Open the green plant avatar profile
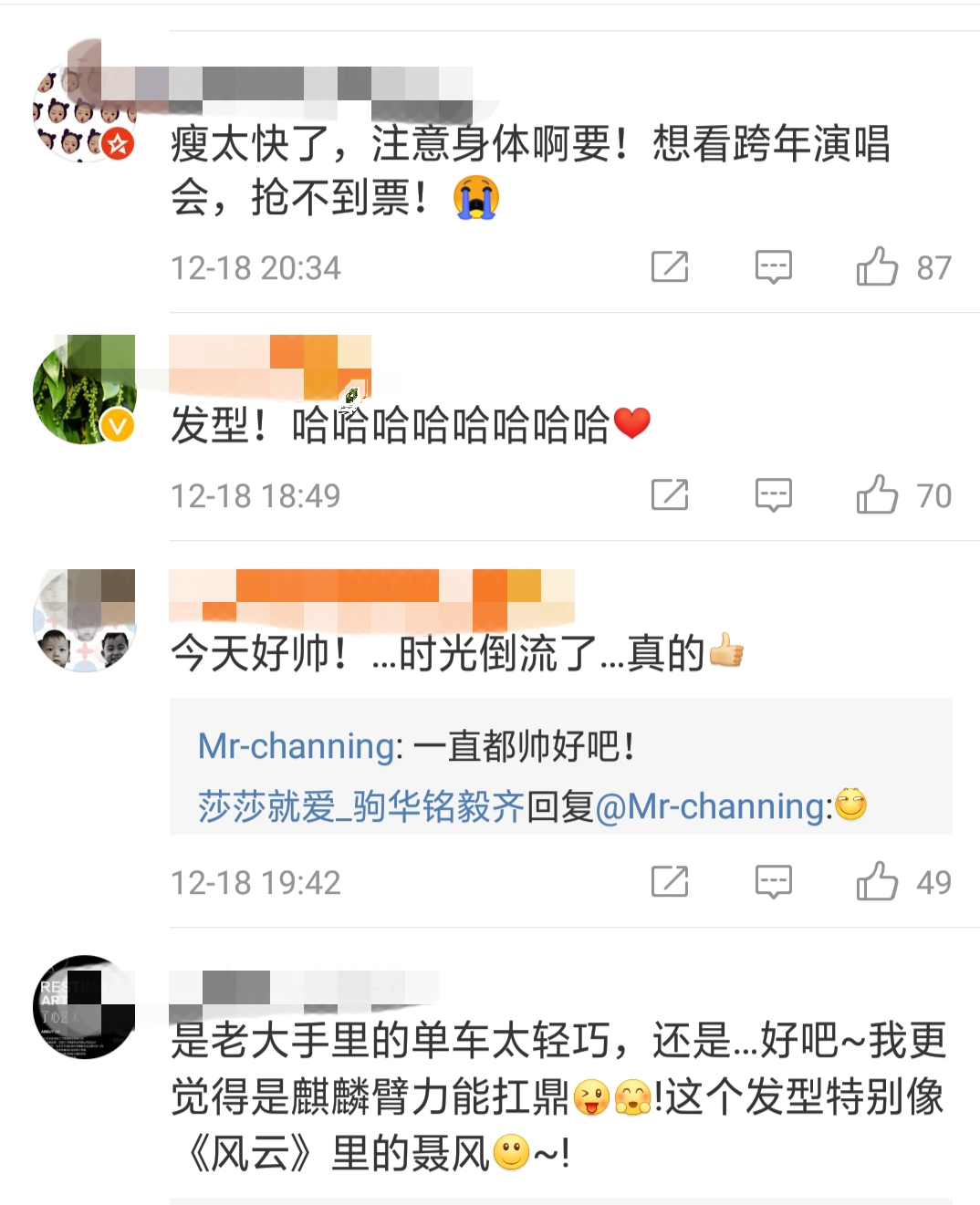This screenshot has width=980, height=1205. coord(84,390)
